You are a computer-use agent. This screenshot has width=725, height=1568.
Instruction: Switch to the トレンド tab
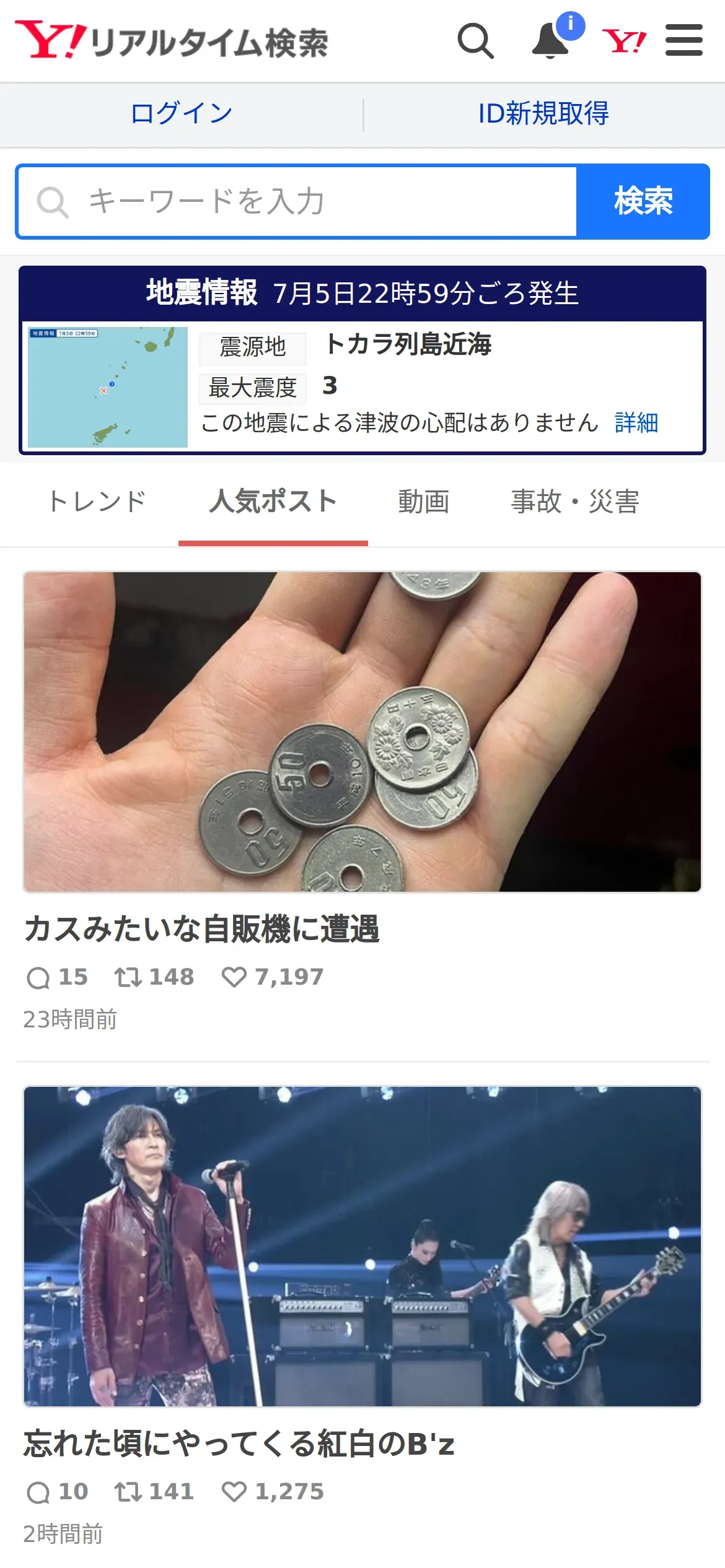[x=97, y=502]
